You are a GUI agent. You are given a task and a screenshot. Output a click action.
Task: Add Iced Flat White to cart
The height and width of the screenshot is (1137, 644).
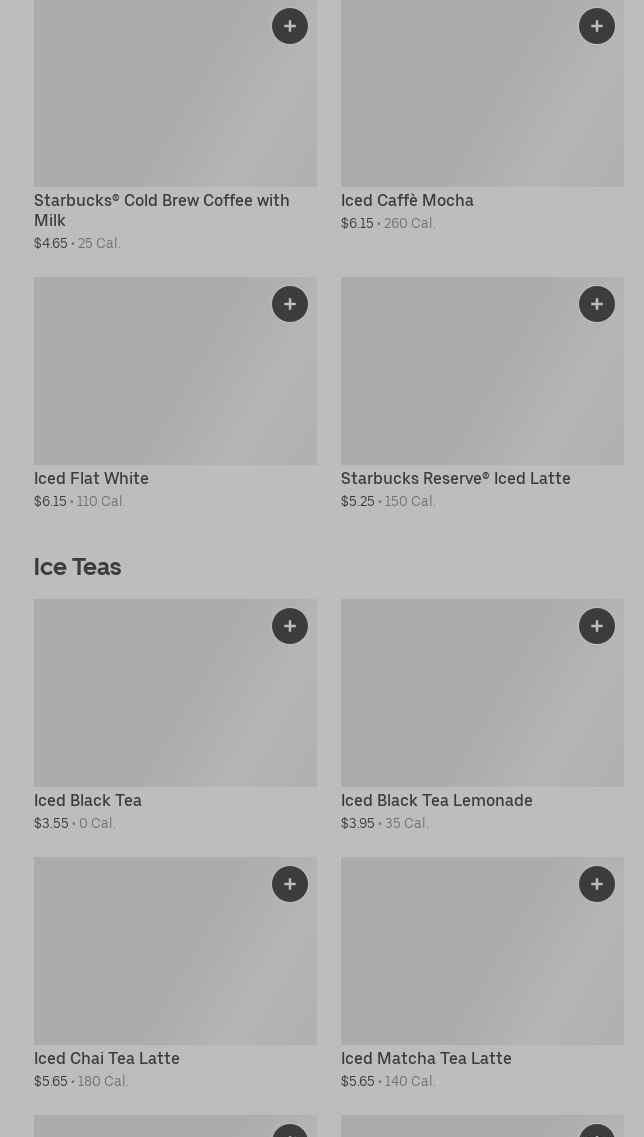coord(290,304)
